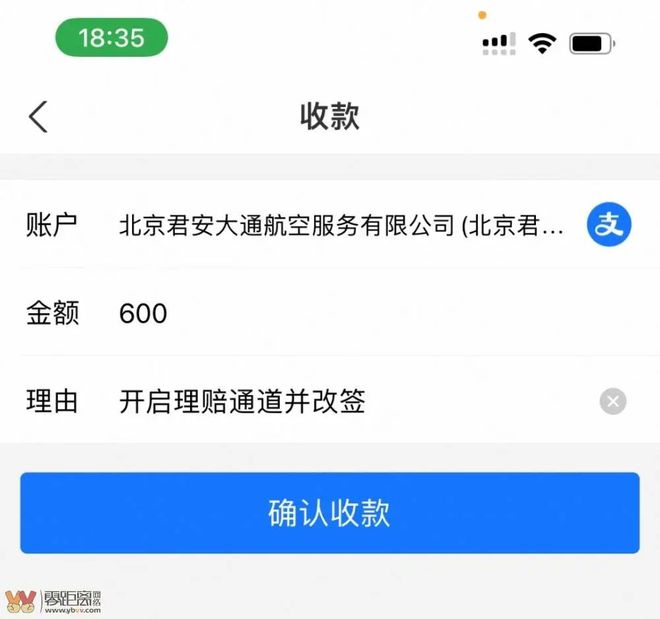Screen dimensions: 660x619
Task: Go back from the 收款 page
Action: pos(38,117)
